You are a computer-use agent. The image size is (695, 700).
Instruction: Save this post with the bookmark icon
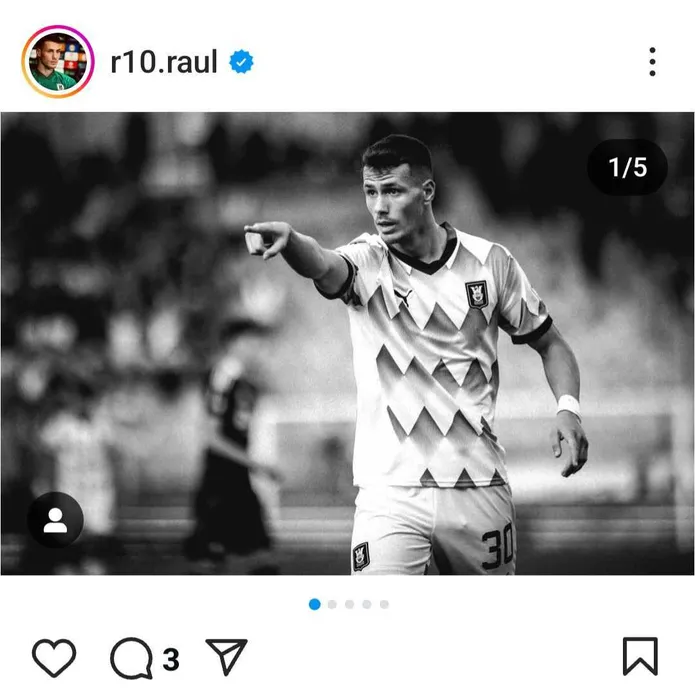640,657
